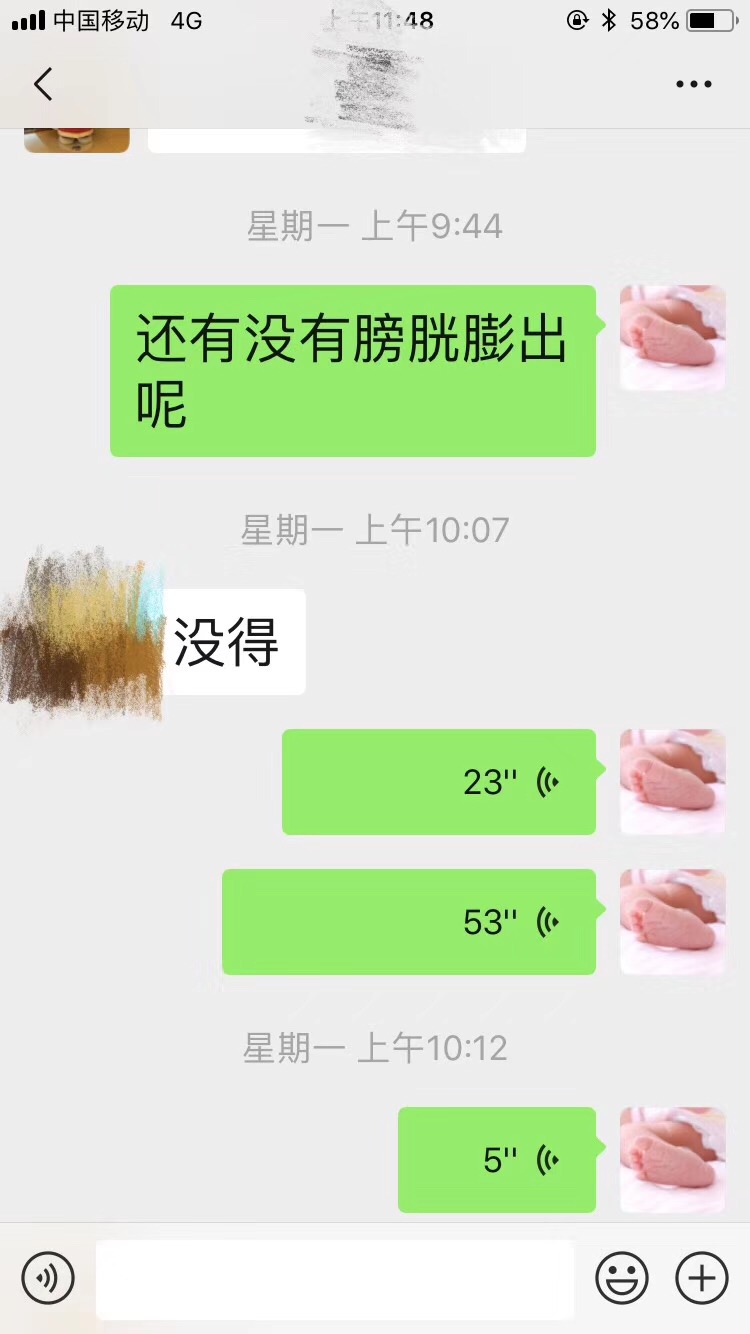The width and height of the screenshot is (750, 1334).
Task: Open the emoji sticker panel
Action: point(622,1278)
